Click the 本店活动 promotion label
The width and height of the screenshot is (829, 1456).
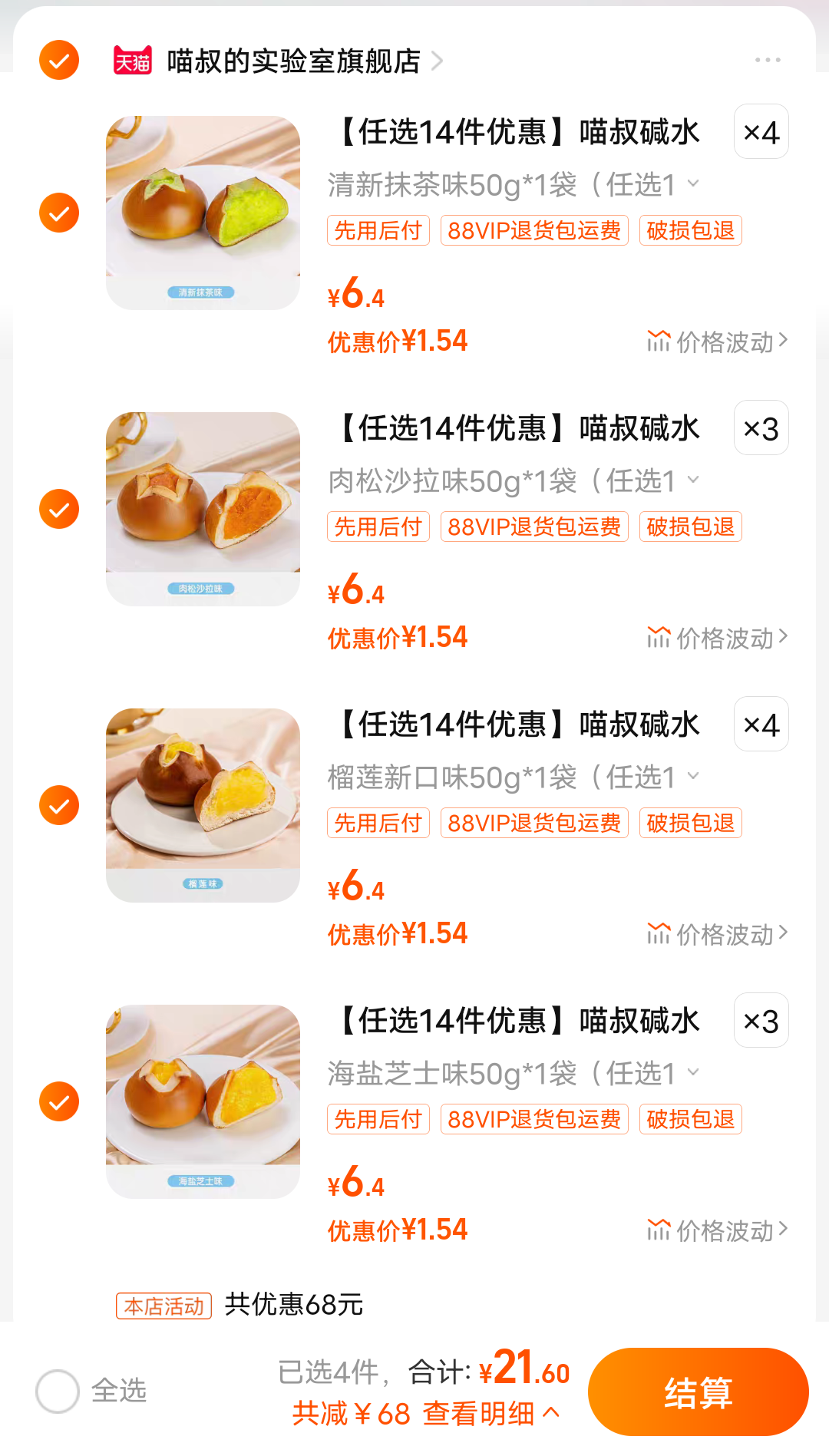tap(163, 1306)
